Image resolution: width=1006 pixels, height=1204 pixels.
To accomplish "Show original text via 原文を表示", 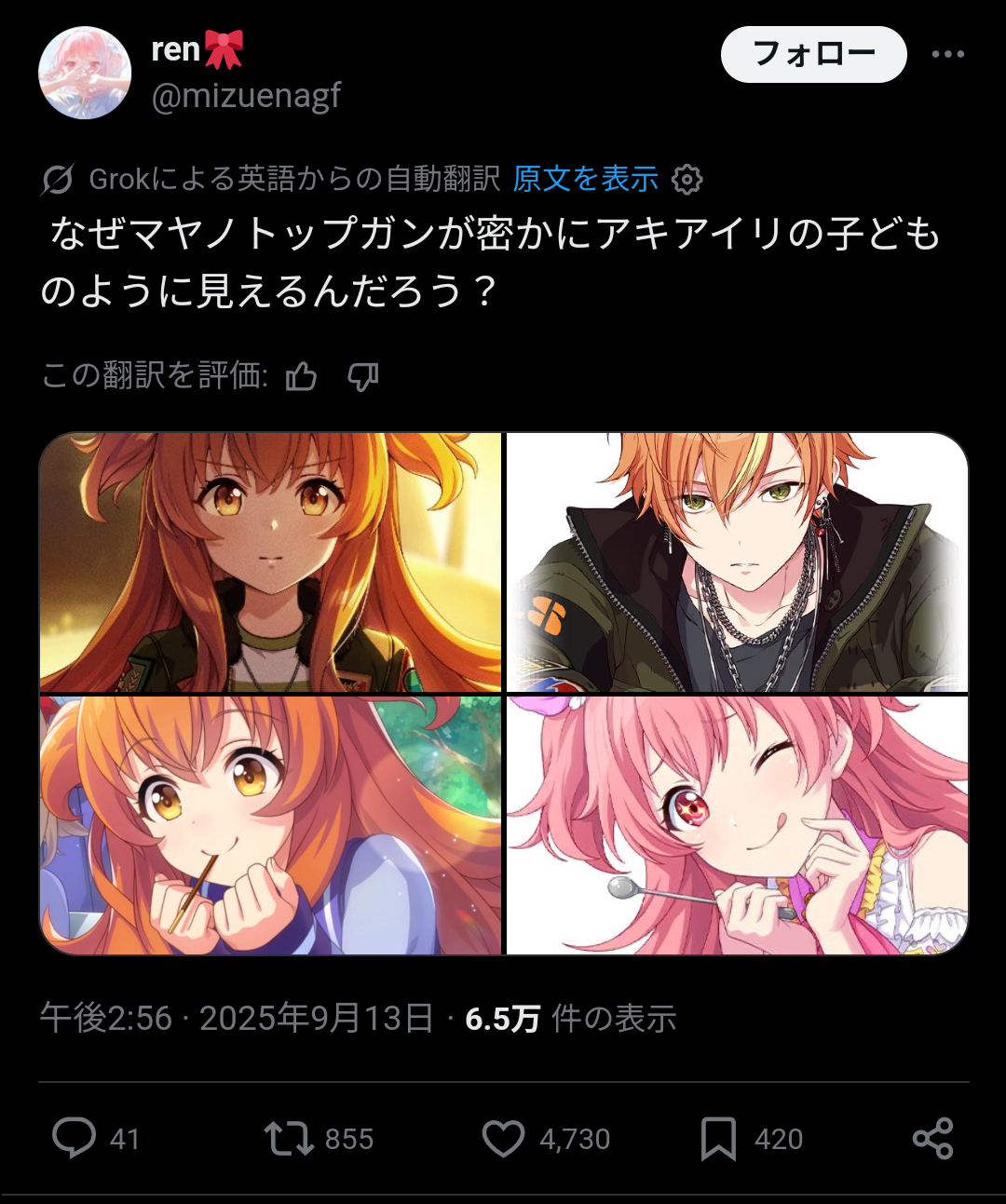I will pos(585,178).
